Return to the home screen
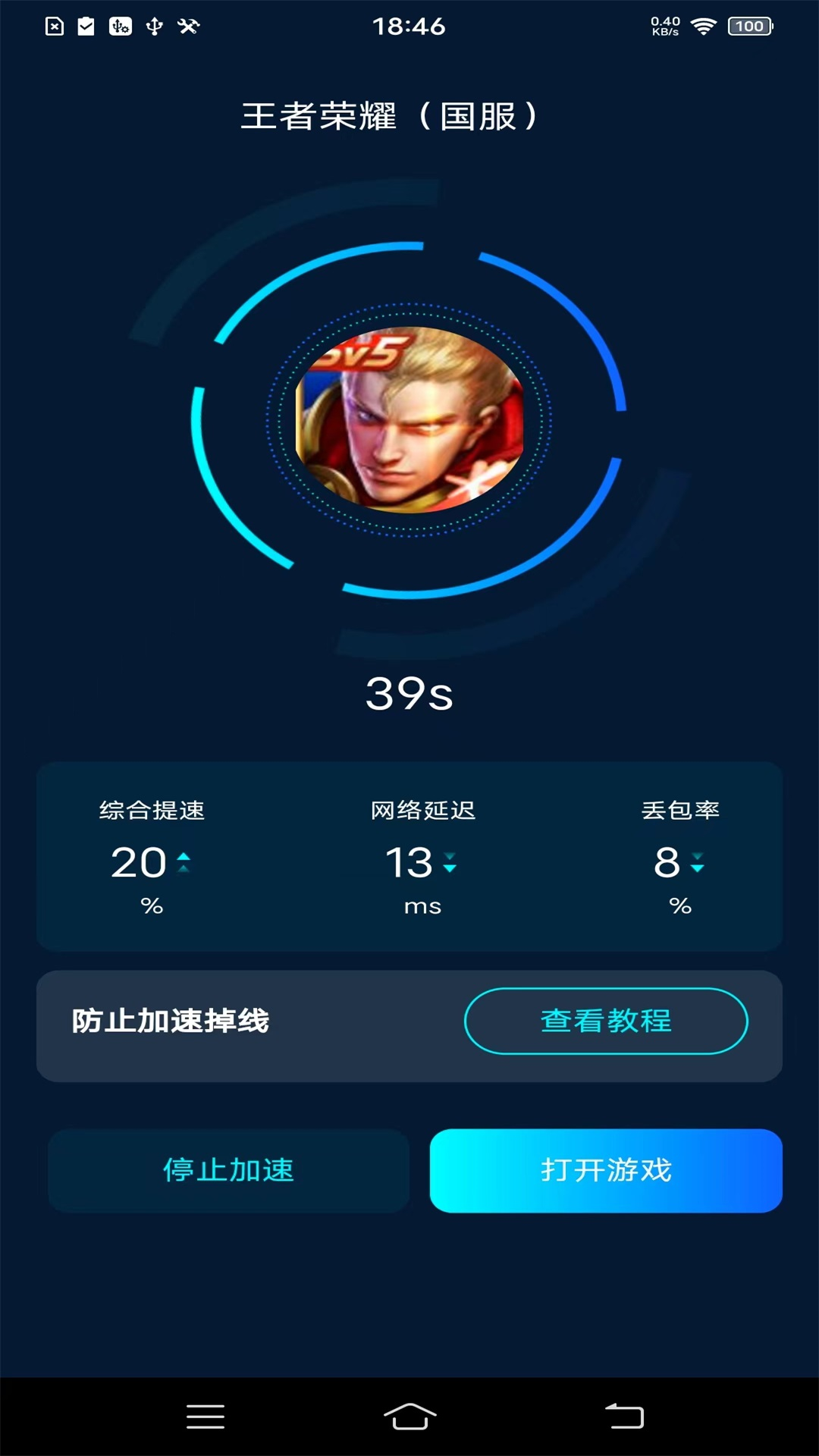 click(409, 1416)
